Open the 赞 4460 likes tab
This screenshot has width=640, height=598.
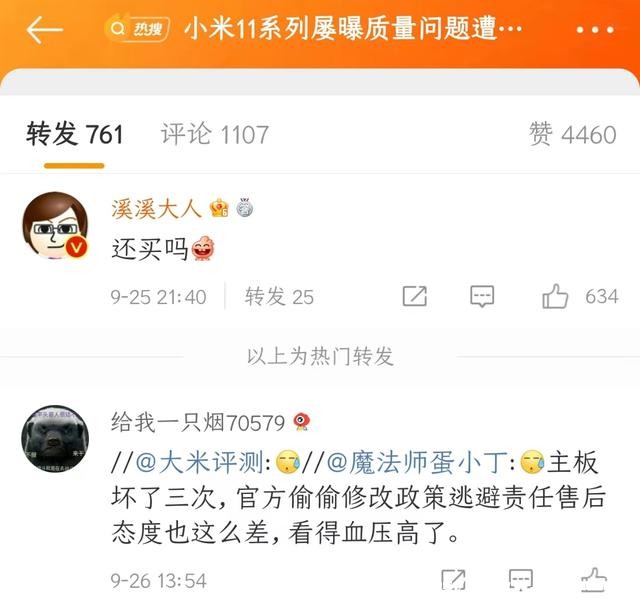572,134
